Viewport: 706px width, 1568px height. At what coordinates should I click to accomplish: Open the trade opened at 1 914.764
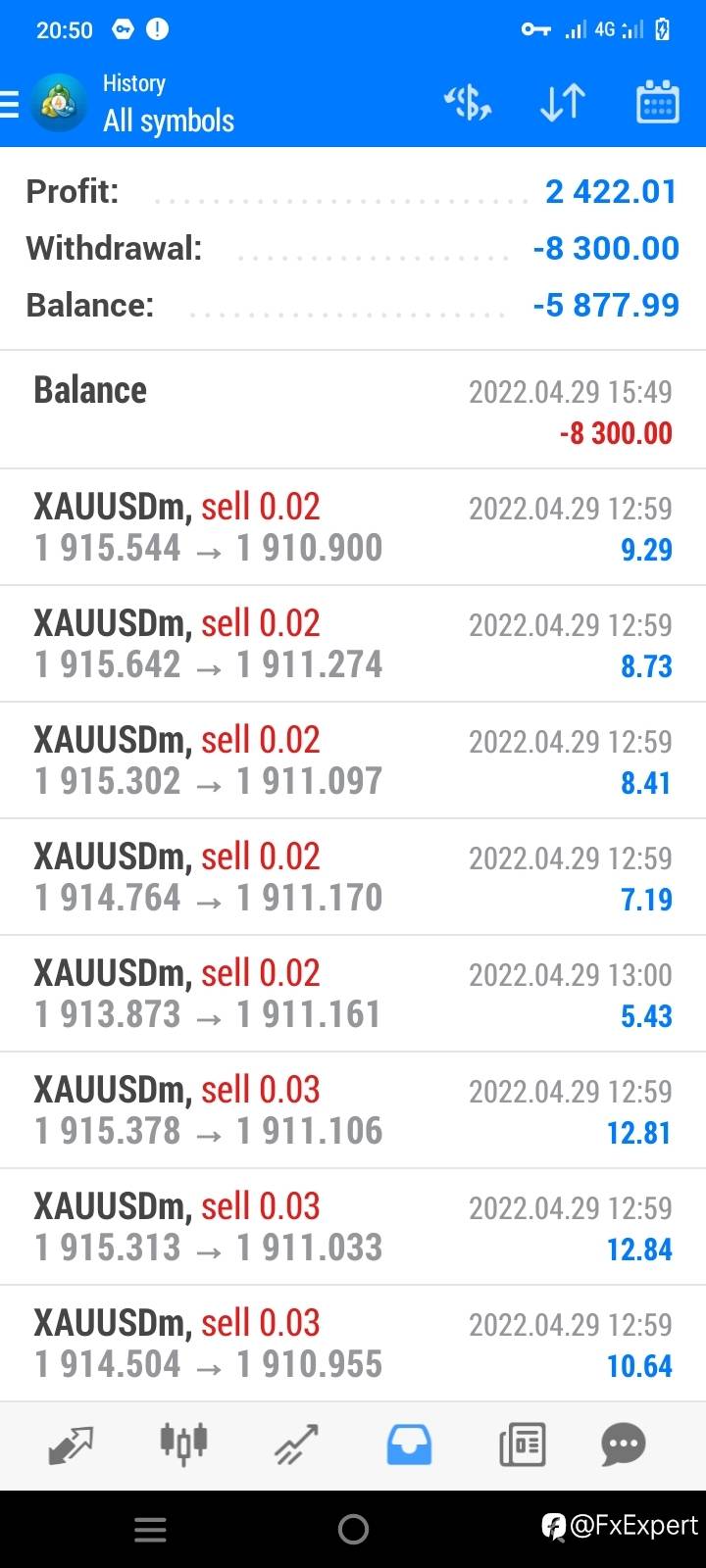point(353,877)
